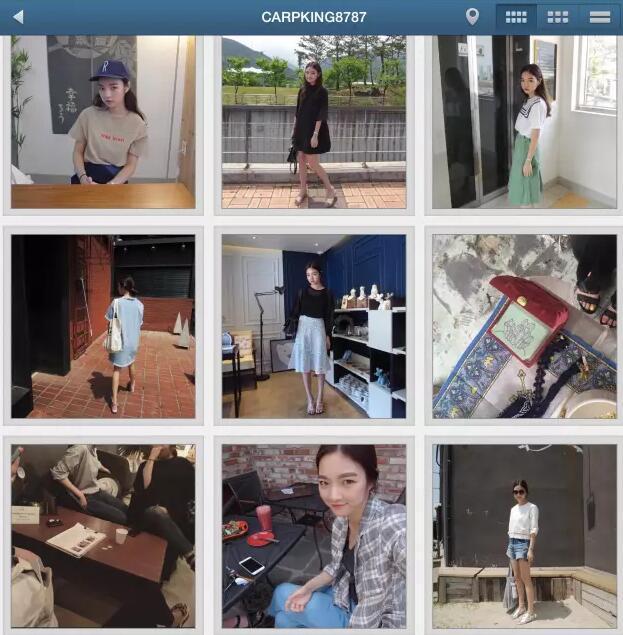Go back using the top-left arrow

tap(18, 17)
